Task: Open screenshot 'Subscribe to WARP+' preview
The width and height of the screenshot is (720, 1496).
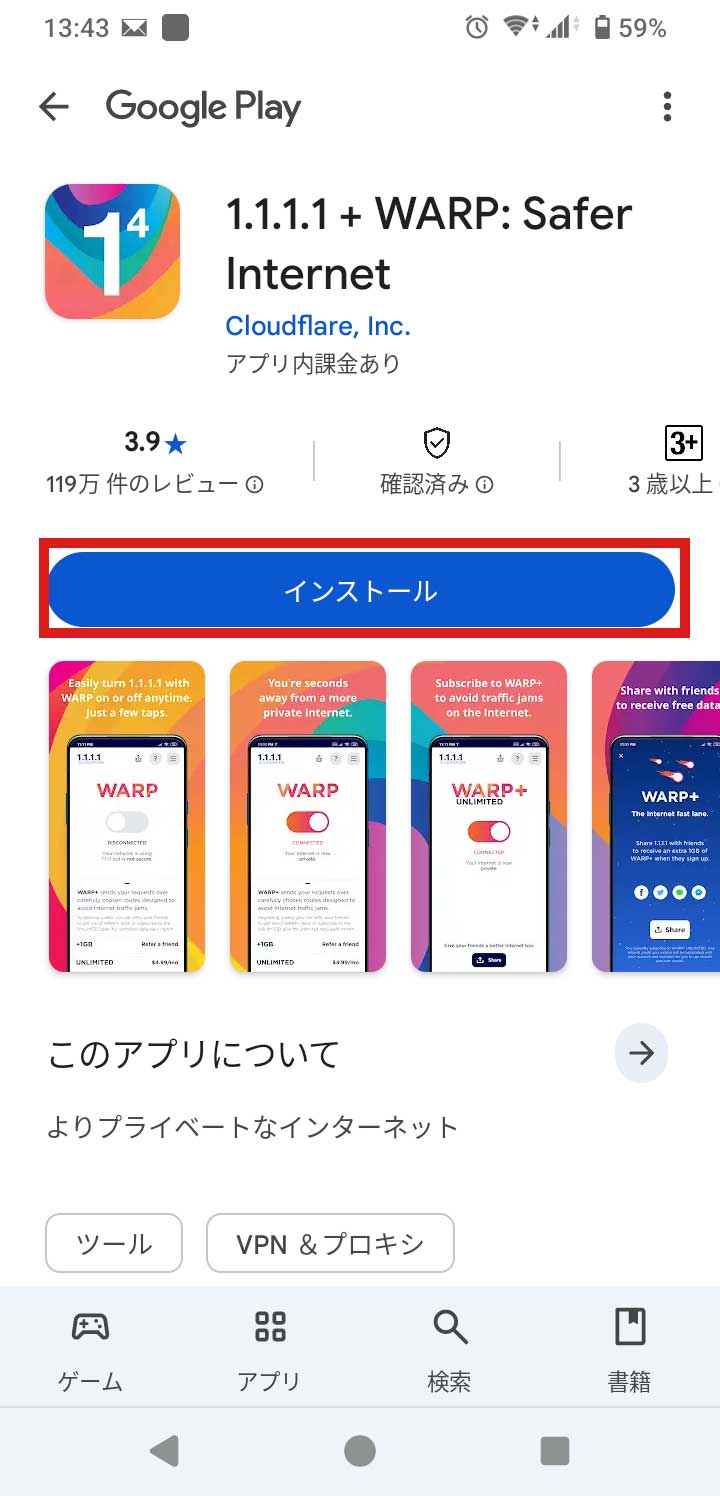Action: click(489, 816)
